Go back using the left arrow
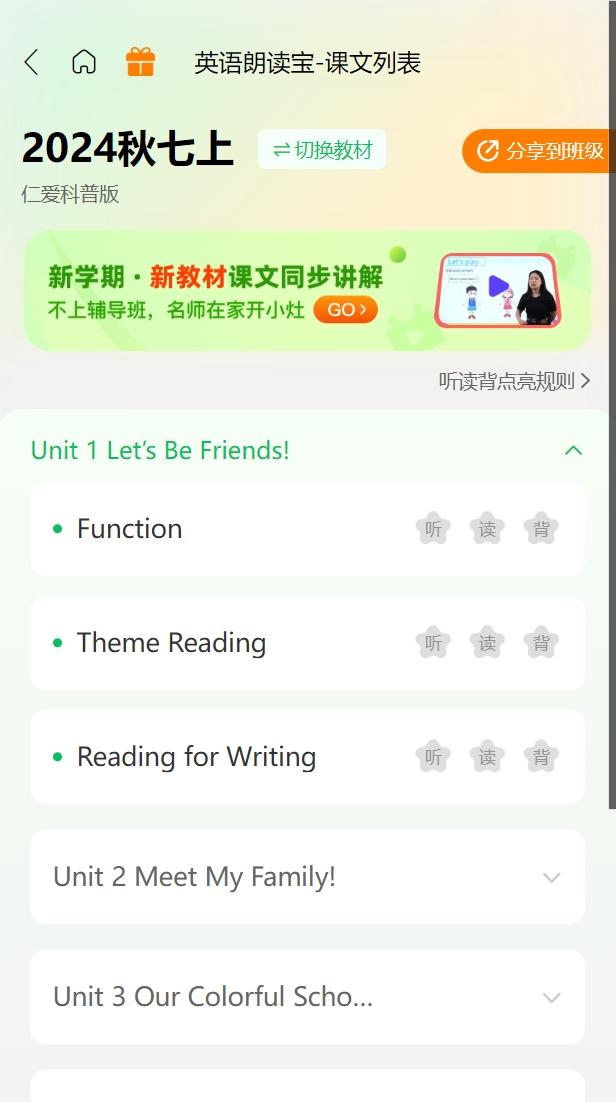This screenshot has height=1102, width=616. click(x=31, y=63)
